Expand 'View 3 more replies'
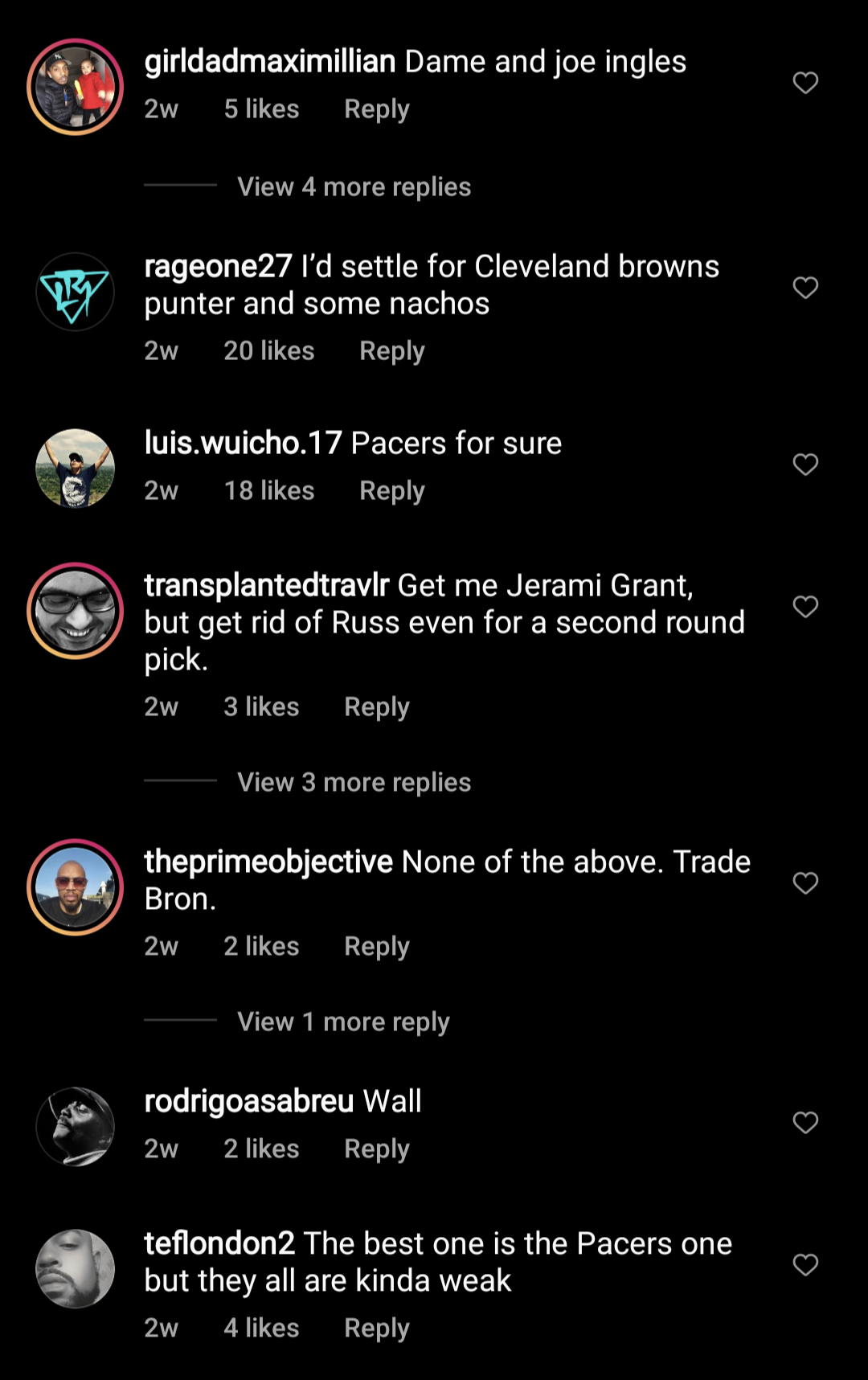This screenshot has height=1380, width=868. pyautogui.click(x=354, y=783)
